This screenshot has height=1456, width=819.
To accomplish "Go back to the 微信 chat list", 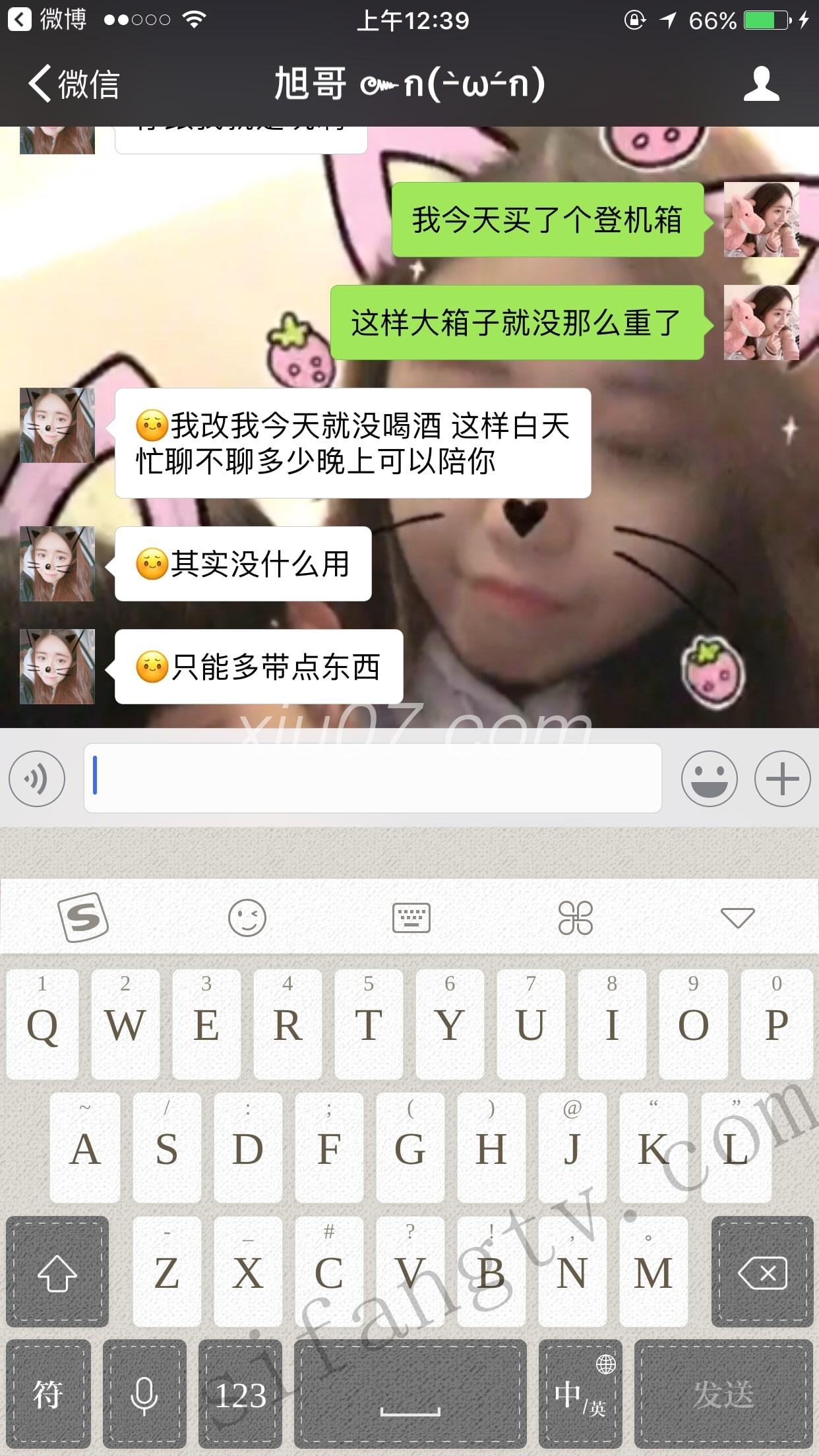I will coord(73,84).
